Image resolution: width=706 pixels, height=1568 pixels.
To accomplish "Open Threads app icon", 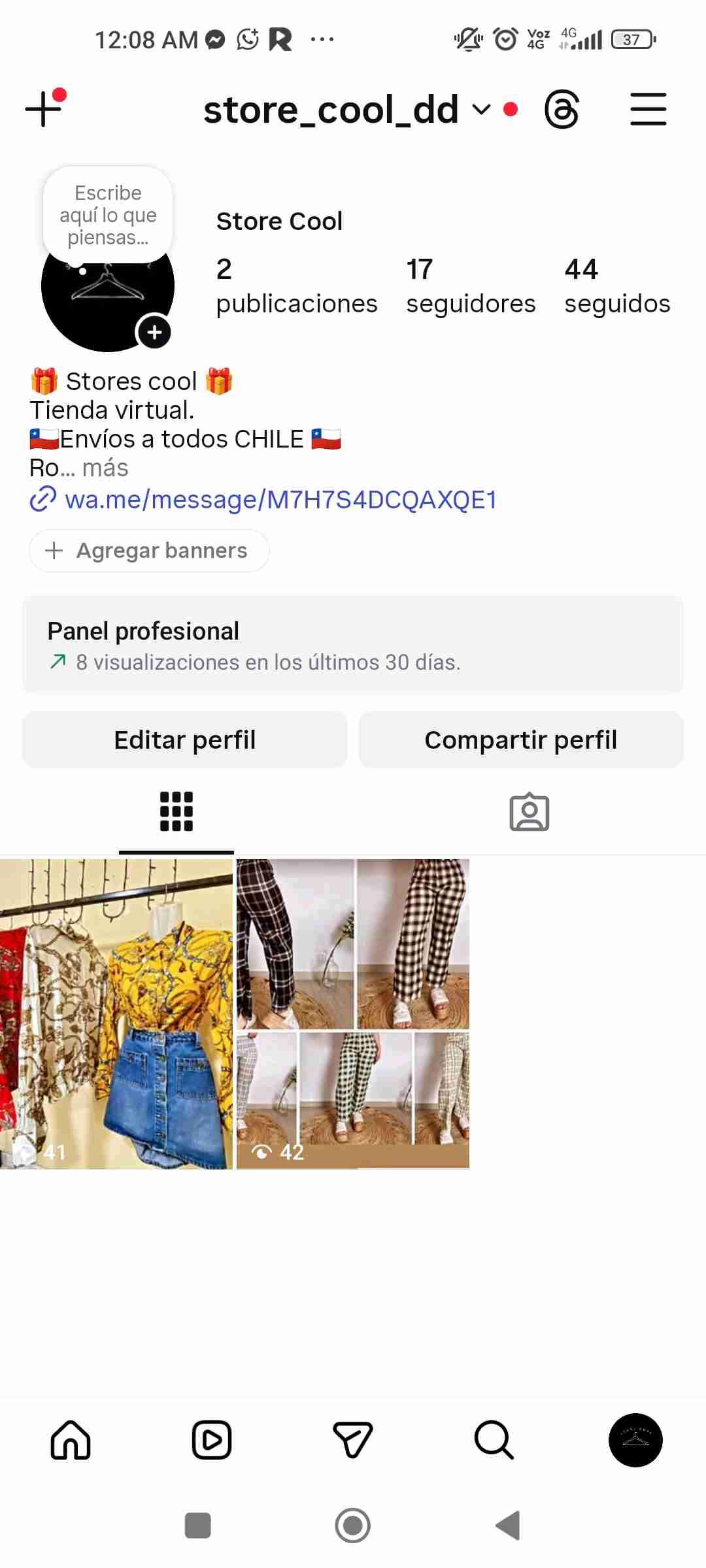I will pos(562,110).
